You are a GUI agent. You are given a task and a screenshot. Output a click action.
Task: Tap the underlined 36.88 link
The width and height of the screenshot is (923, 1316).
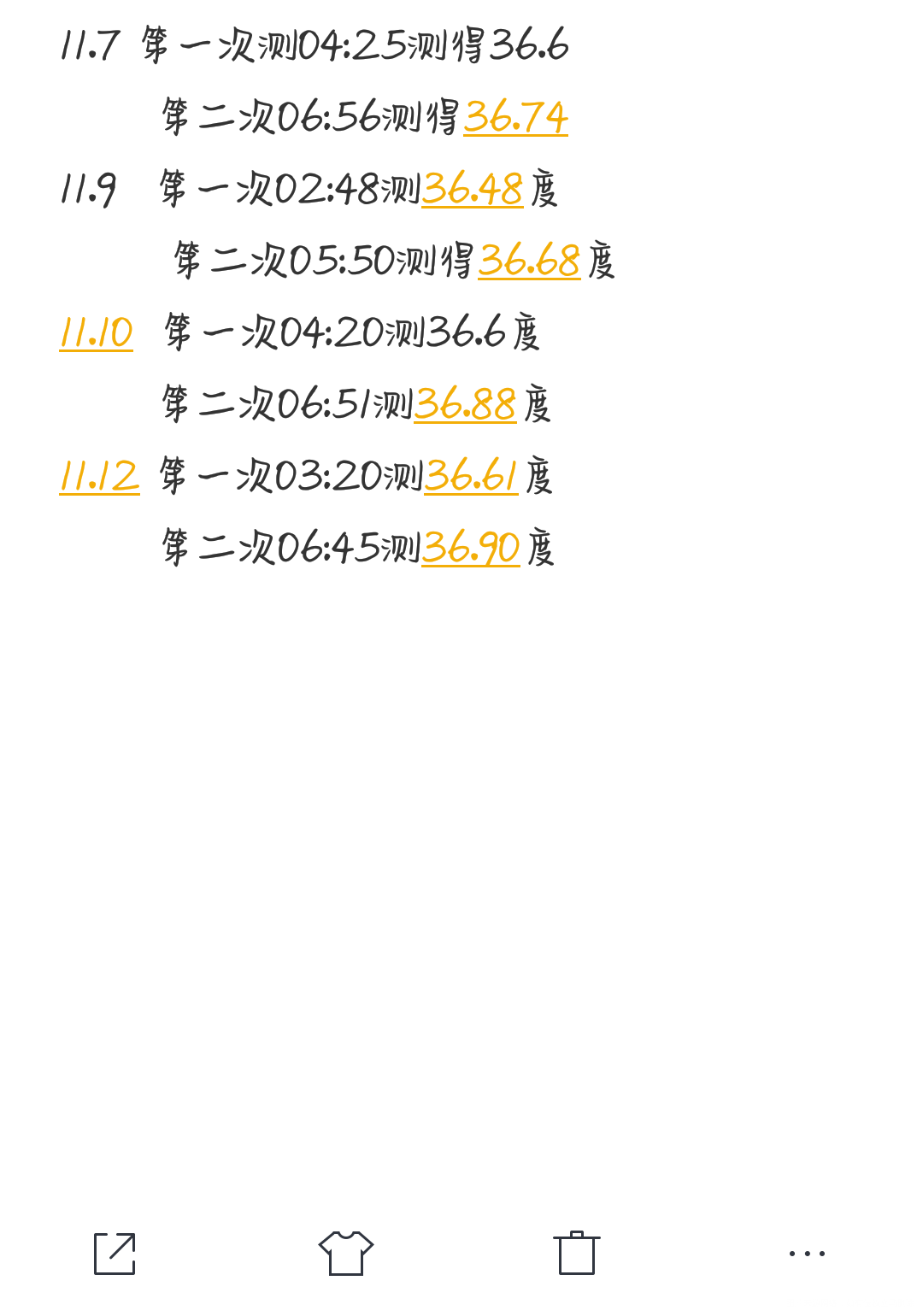(465, 404)
